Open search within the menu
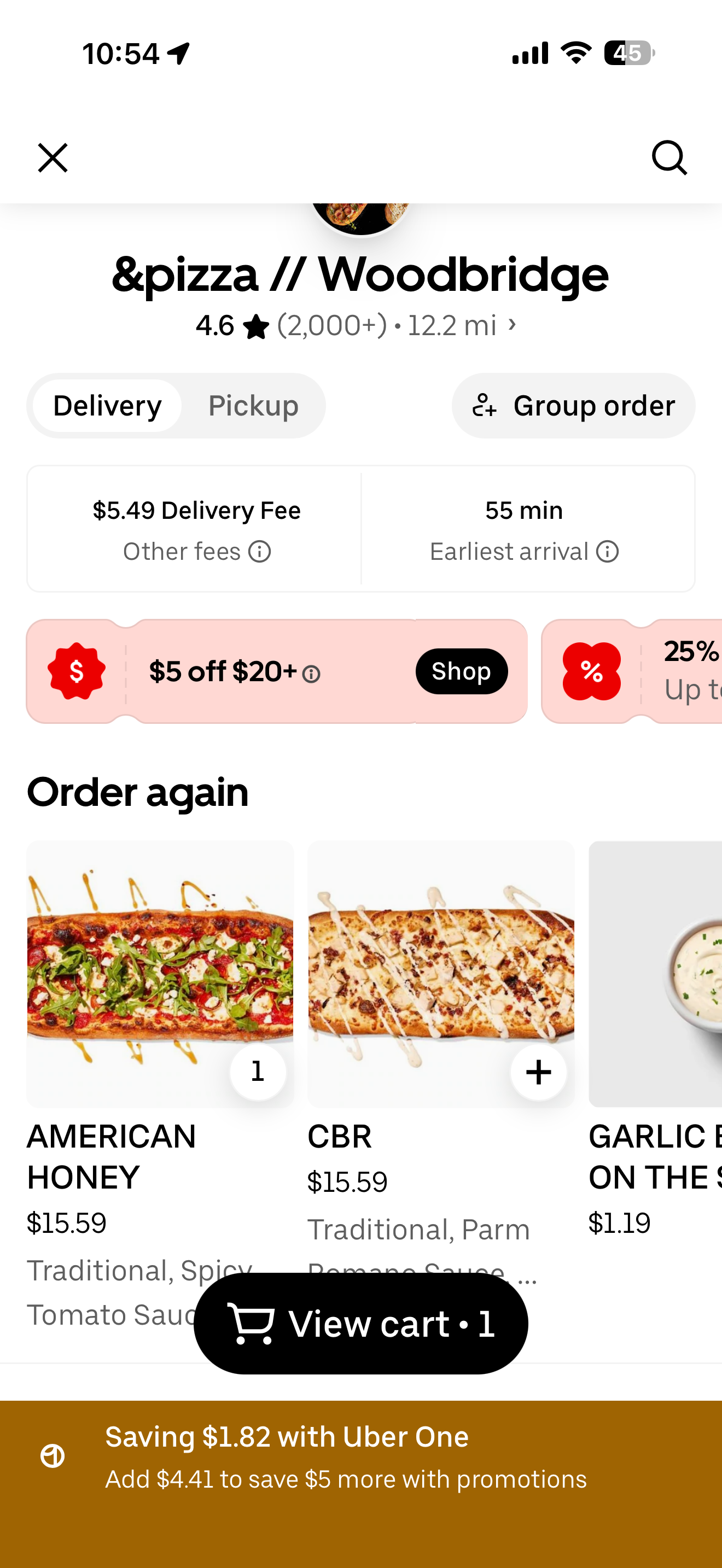The width and height of the screenshot is (722, 1568). point(669,158)
